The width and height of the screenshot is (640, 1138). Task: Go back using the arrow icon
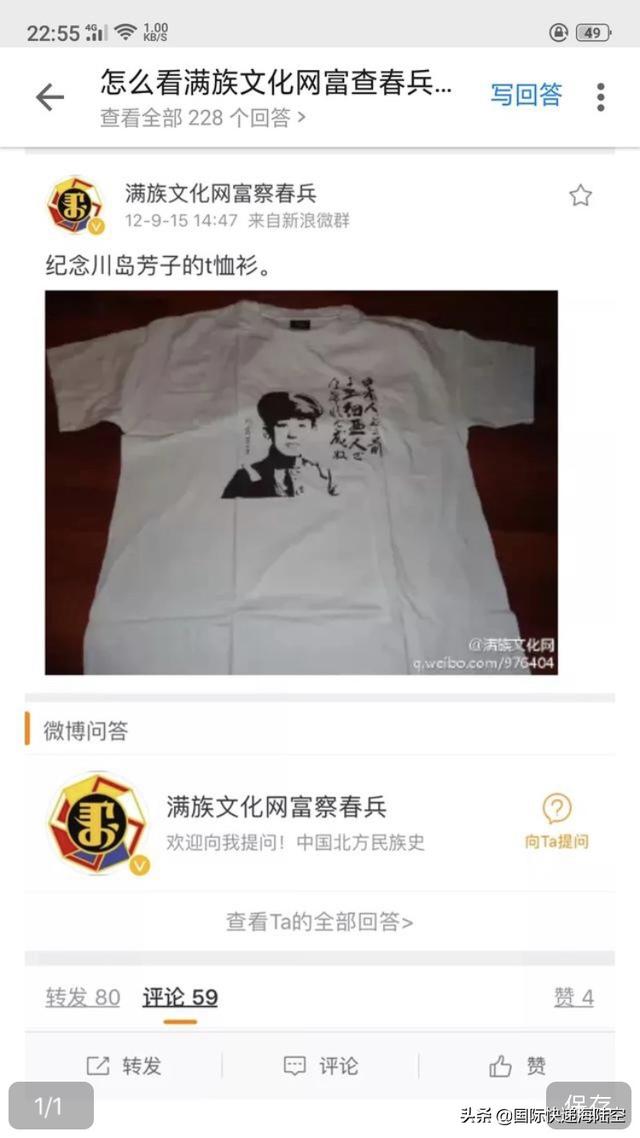coord(49,97)
